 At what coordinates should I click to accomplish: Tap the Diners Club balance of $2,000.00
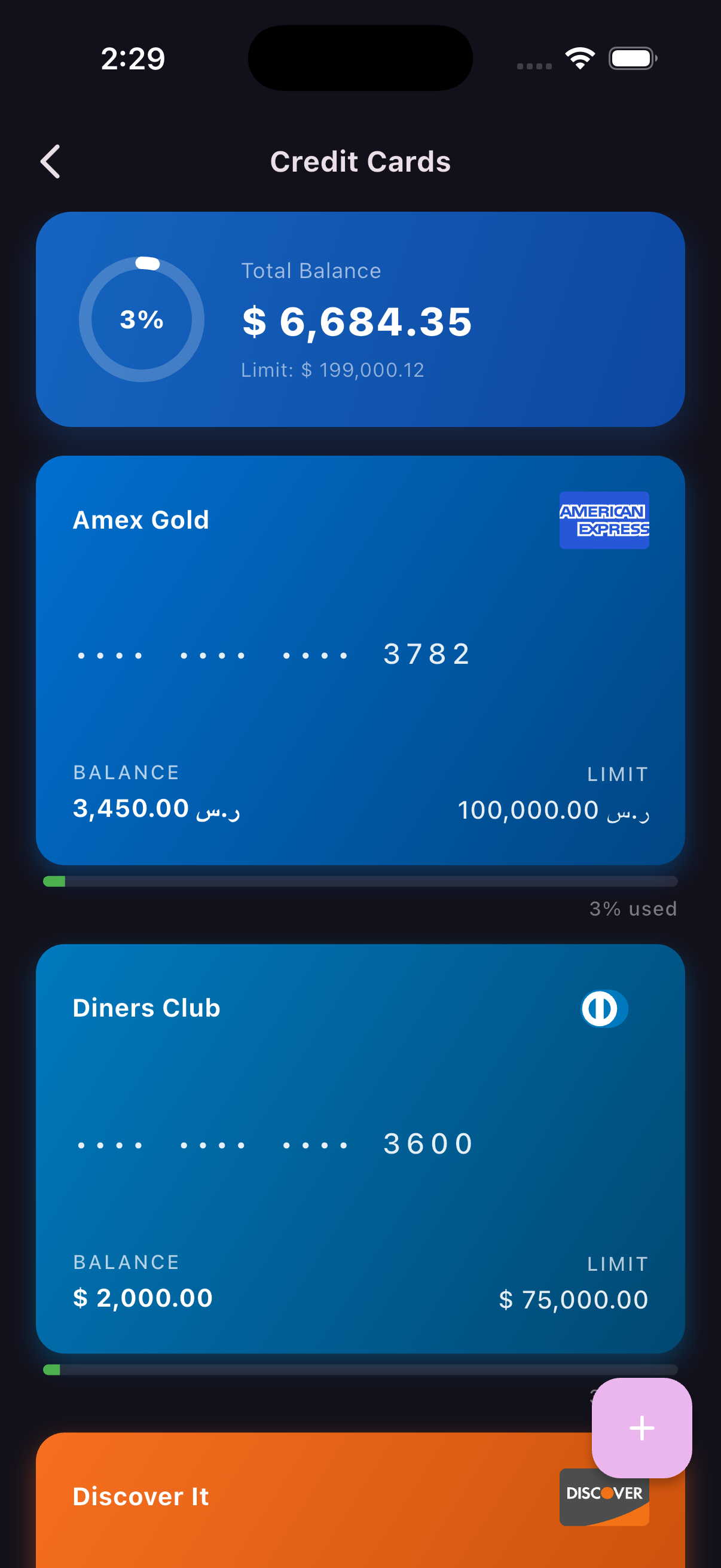pos(142,1297)
